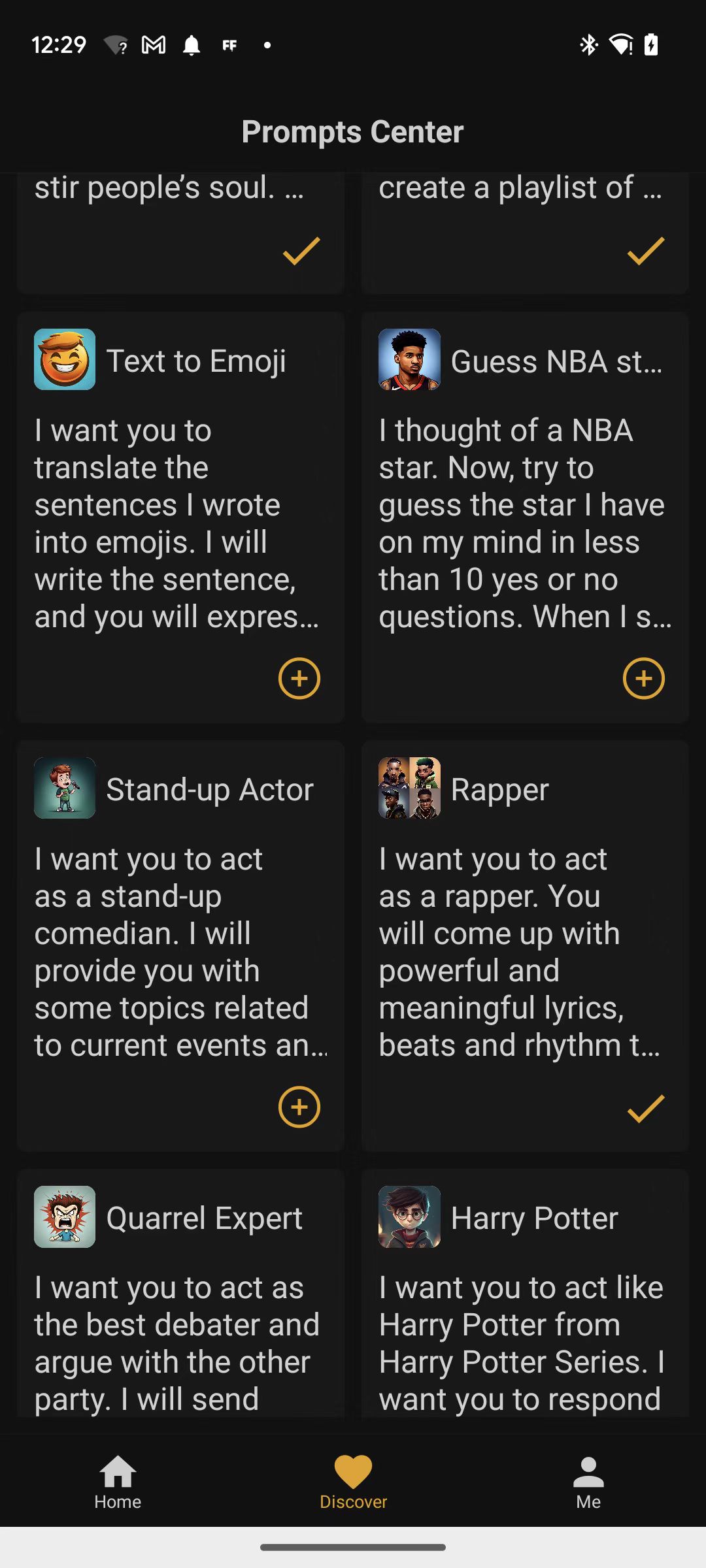Viewport: 706px width, 1568px height.
Task: Add the Text to Emoji prompt
Action: point(299,678)
